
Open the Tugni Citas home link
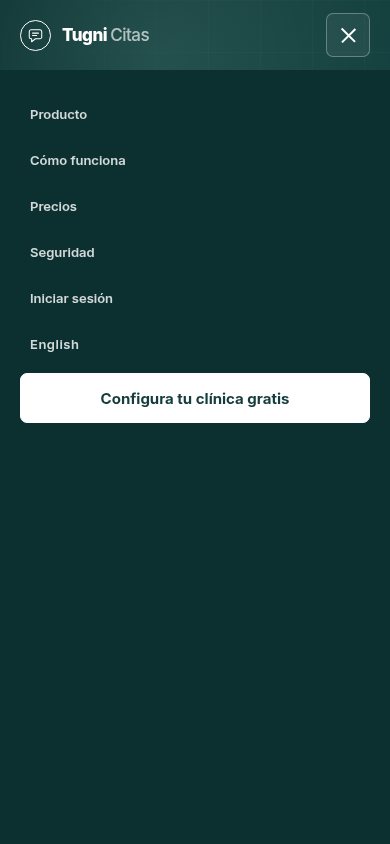point(84,35)
